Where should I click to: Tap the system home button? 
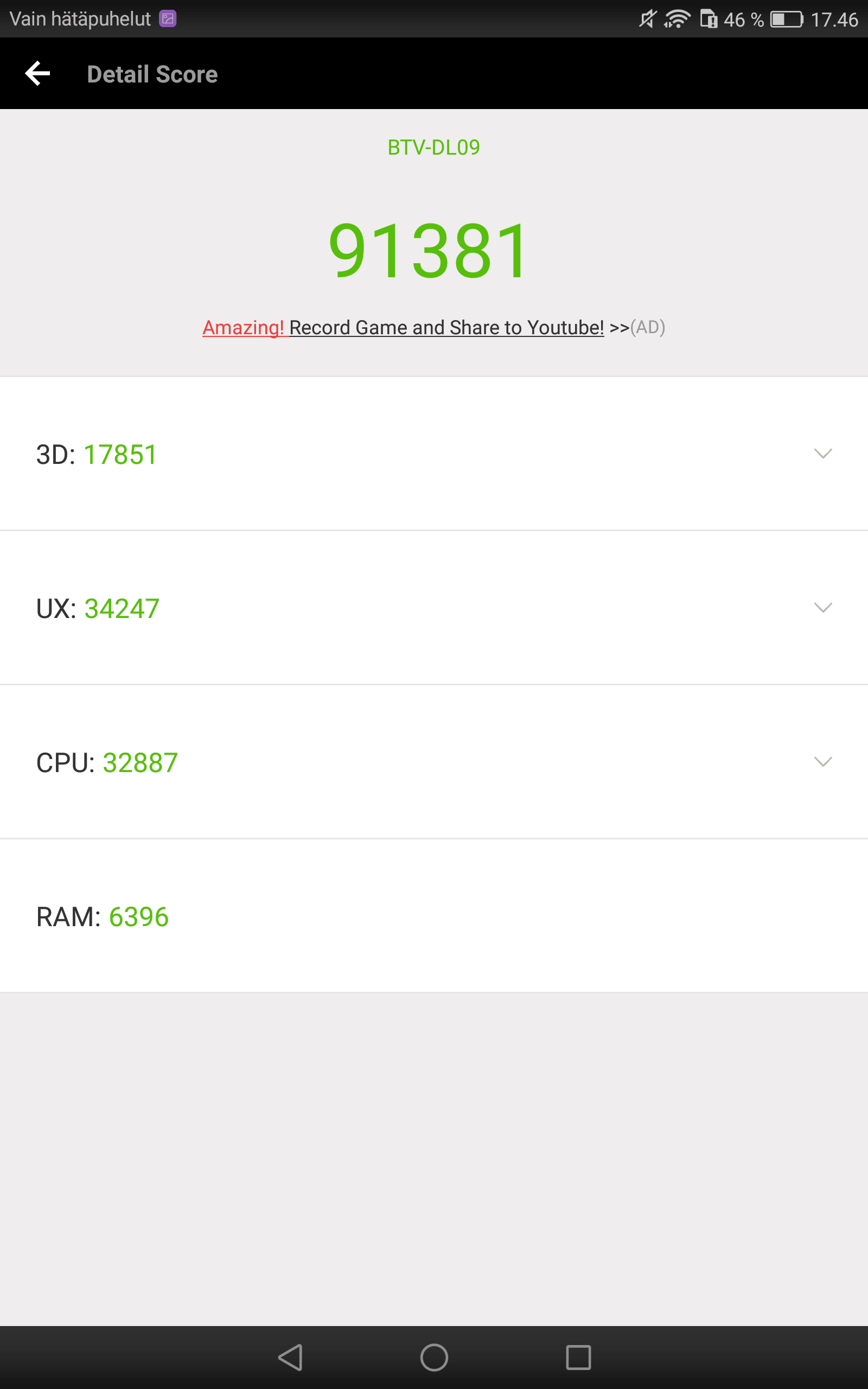coord(434,1358)
